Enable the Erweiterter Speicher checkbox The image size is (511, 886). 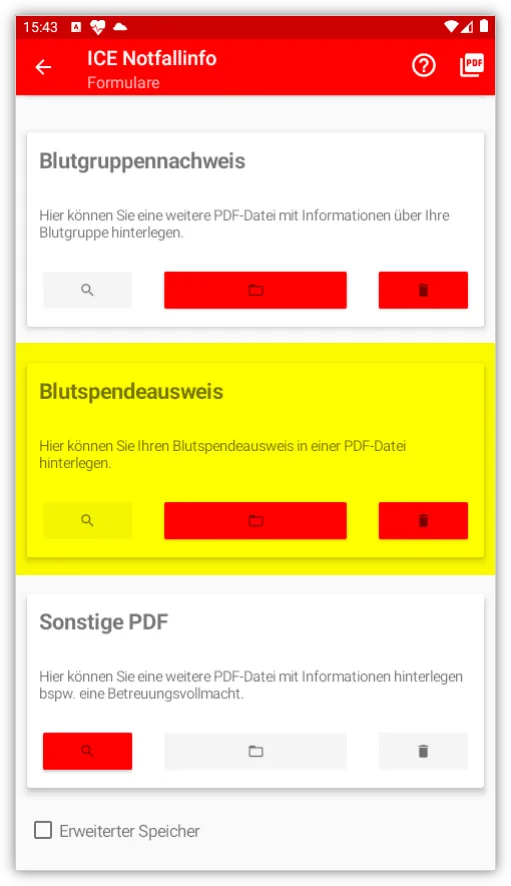[43, 830]
